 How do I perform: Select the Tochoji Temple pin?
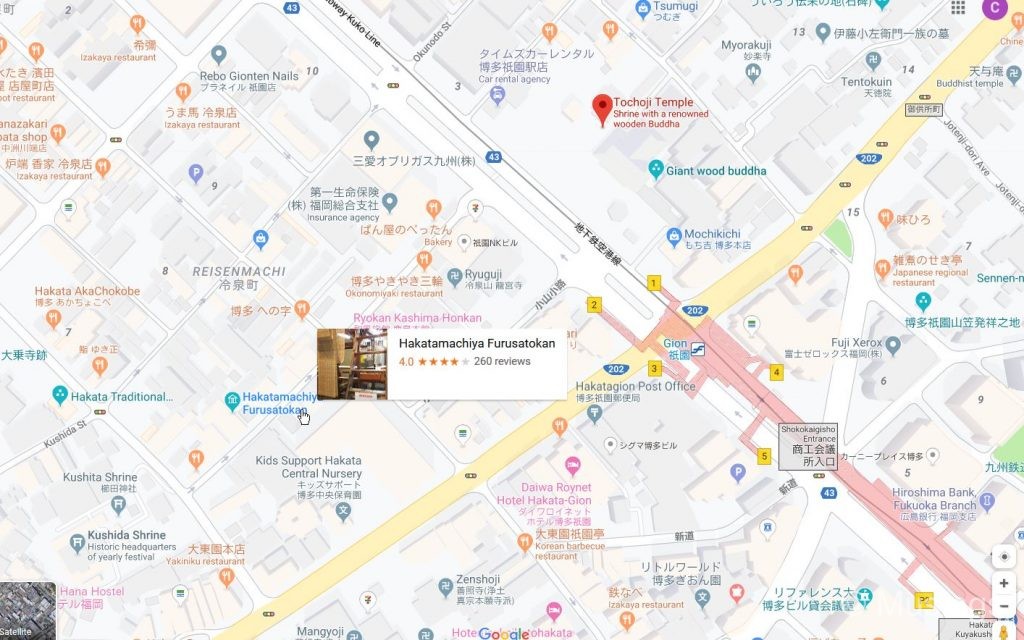pos(602,108)
